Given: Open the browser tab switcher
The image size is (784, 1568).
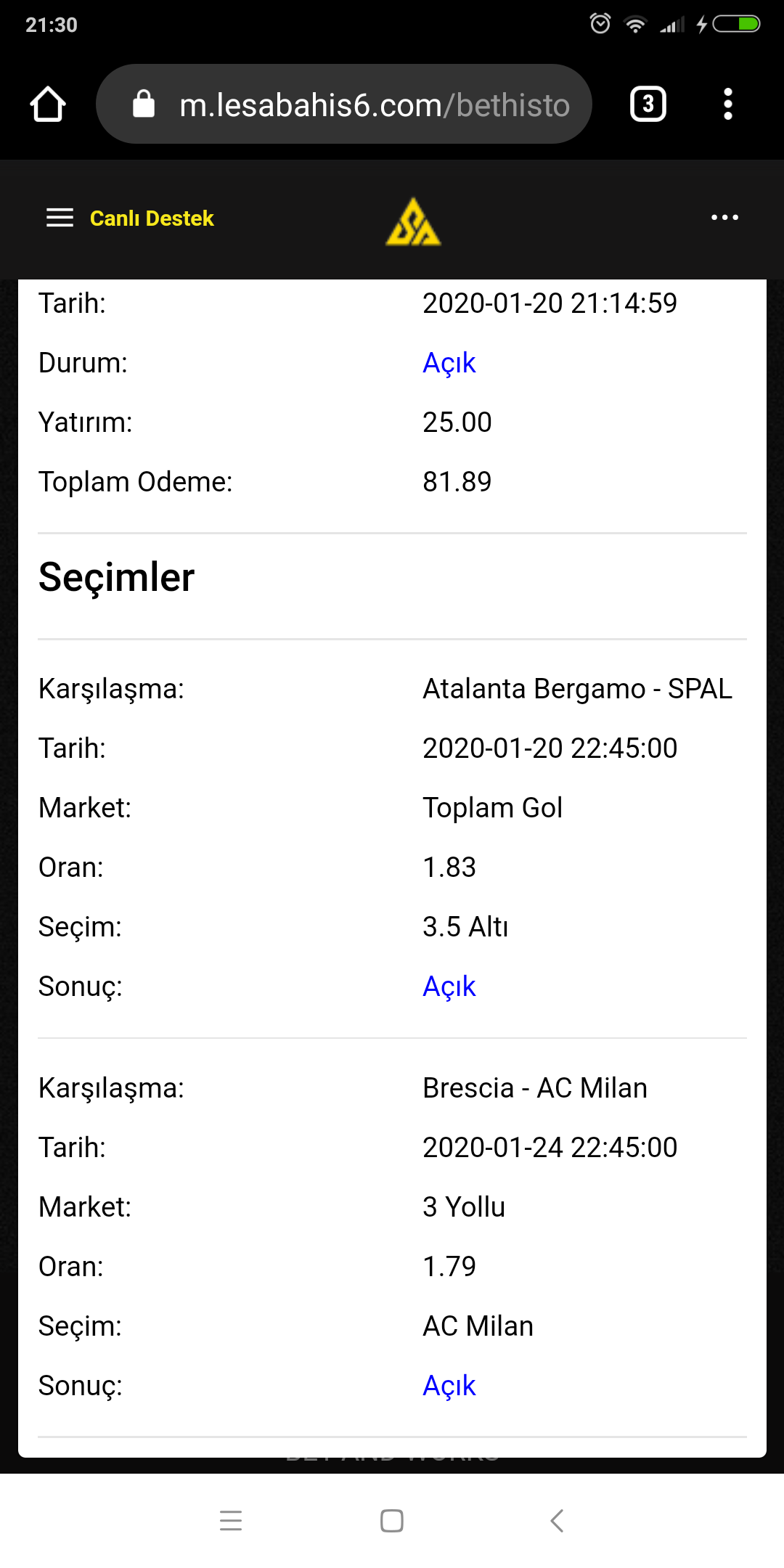Looking at the screenshot, I should (648, 104).
